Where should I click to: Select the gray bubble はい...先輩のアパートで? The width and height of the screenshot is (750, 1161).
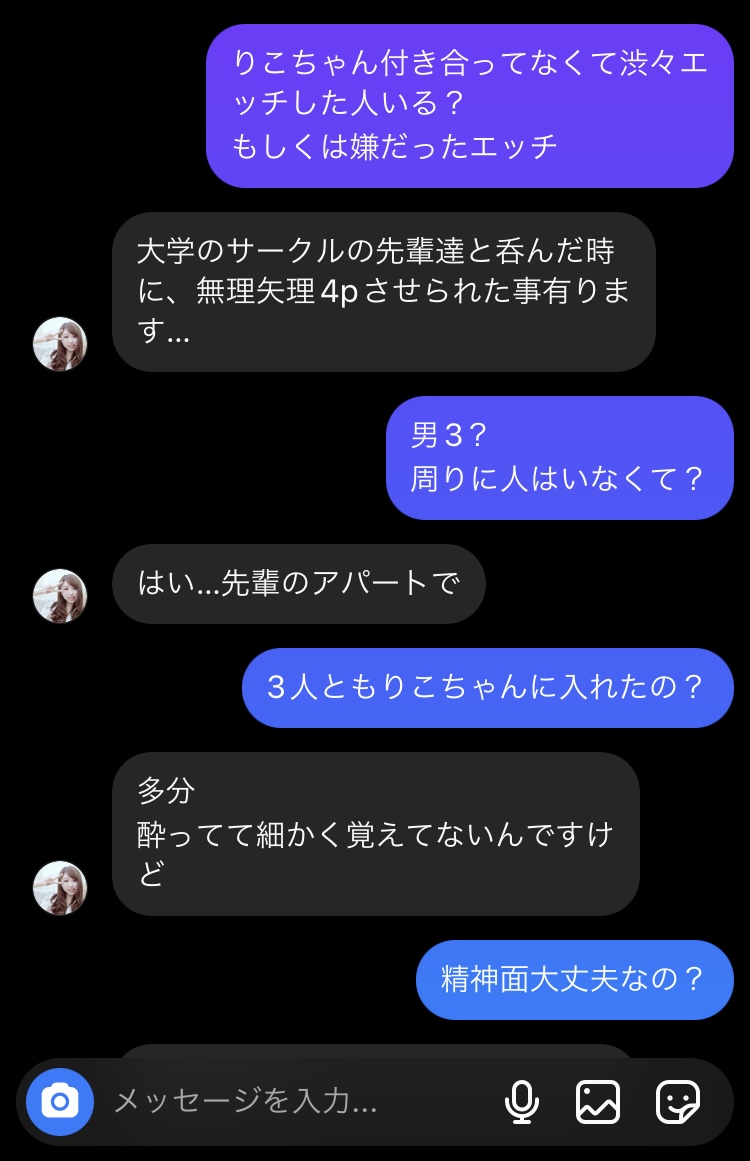click(x=298, y=584)
